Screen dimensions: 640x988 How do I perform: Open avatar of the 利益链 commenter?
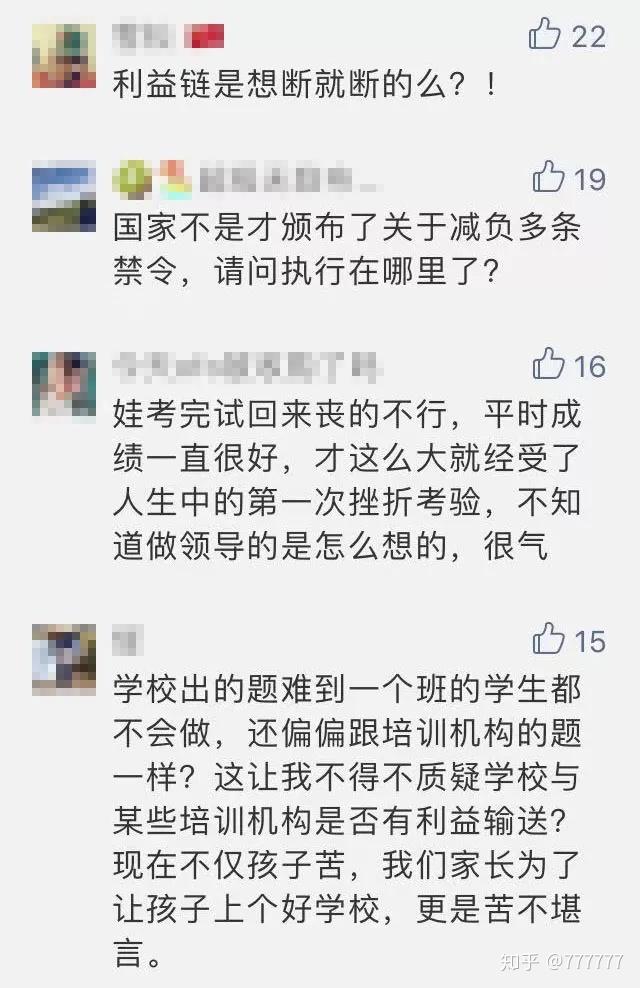click(64, 57)
